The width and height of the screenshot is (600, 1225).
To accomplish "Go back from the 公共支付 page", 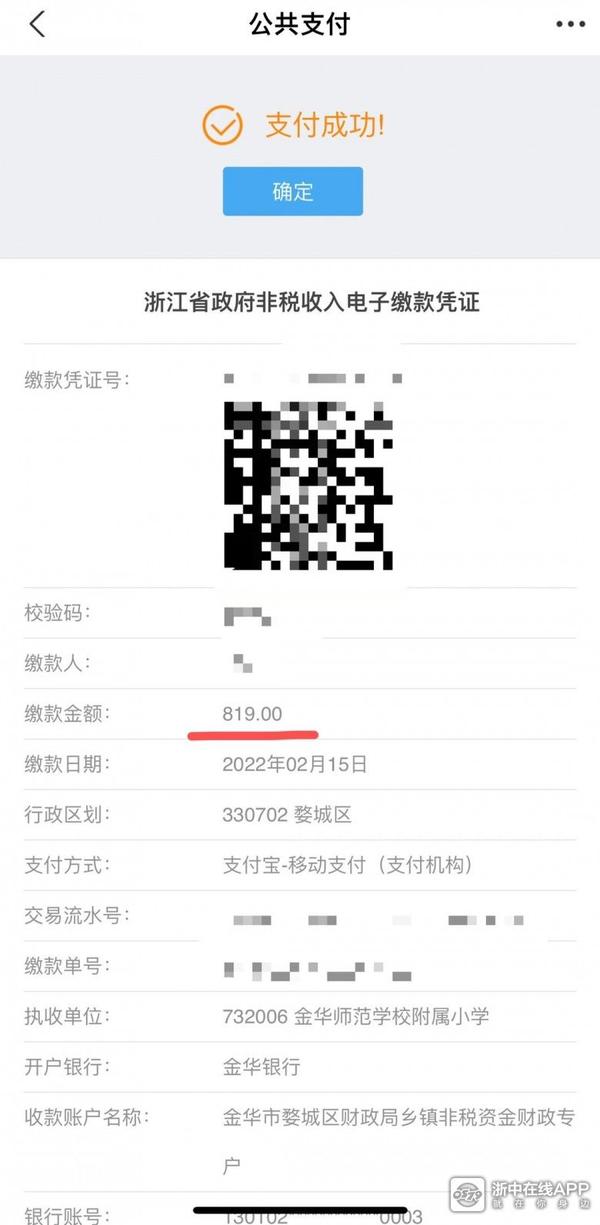I will point(37,24).
